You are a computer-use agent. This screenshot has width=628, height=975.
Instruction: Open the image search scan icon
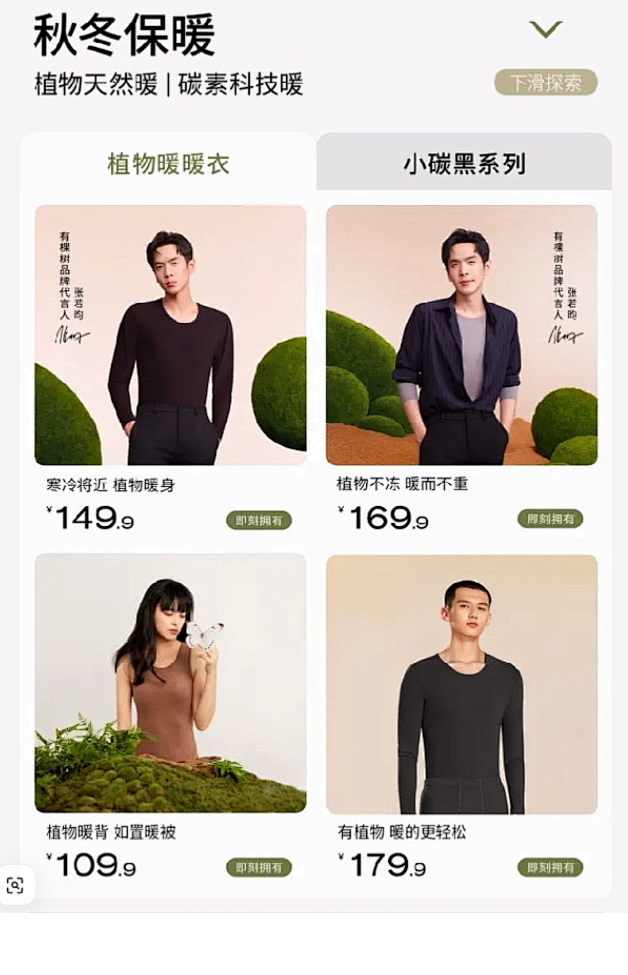[x=15, y=885]
